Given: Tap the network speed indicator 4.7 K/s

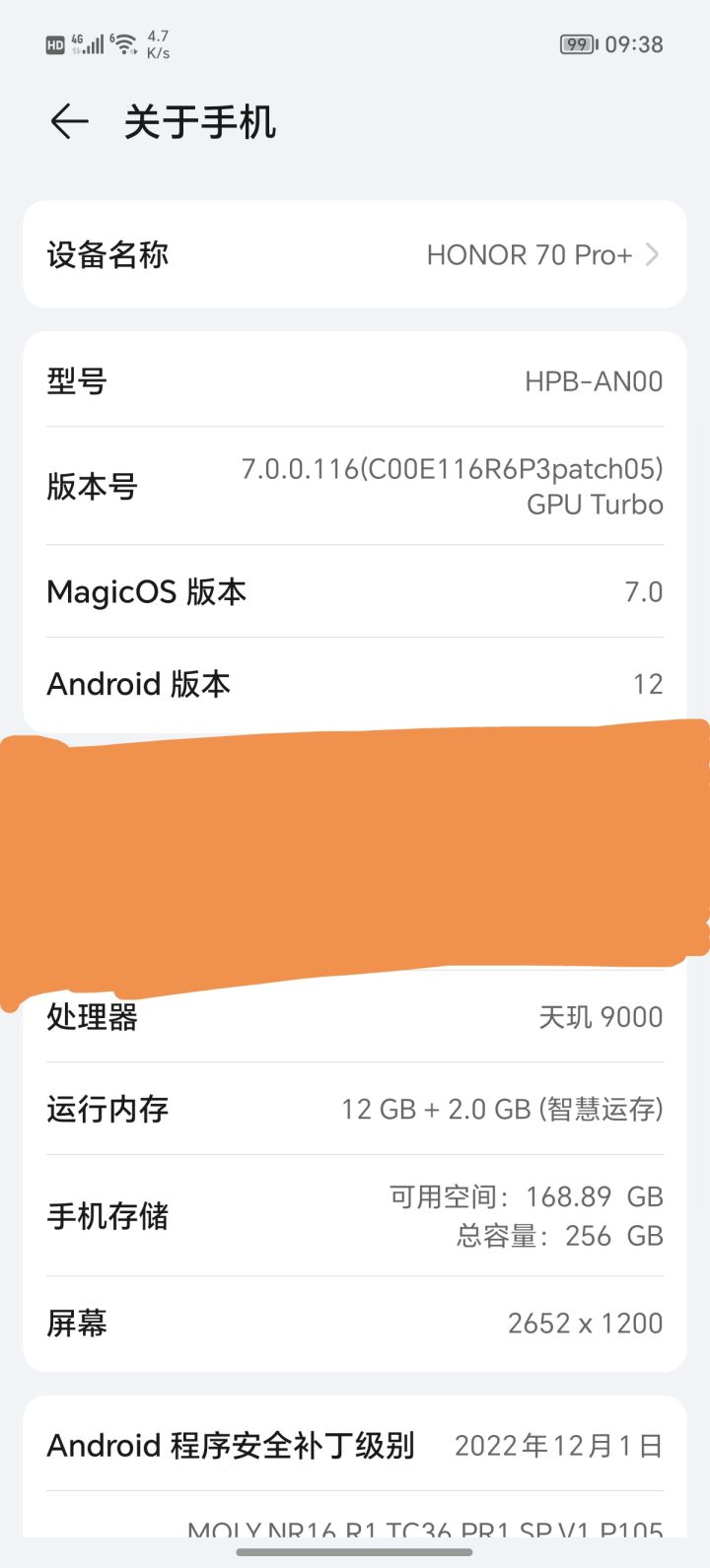Looking at the screenshot, I should pos(158,42).
